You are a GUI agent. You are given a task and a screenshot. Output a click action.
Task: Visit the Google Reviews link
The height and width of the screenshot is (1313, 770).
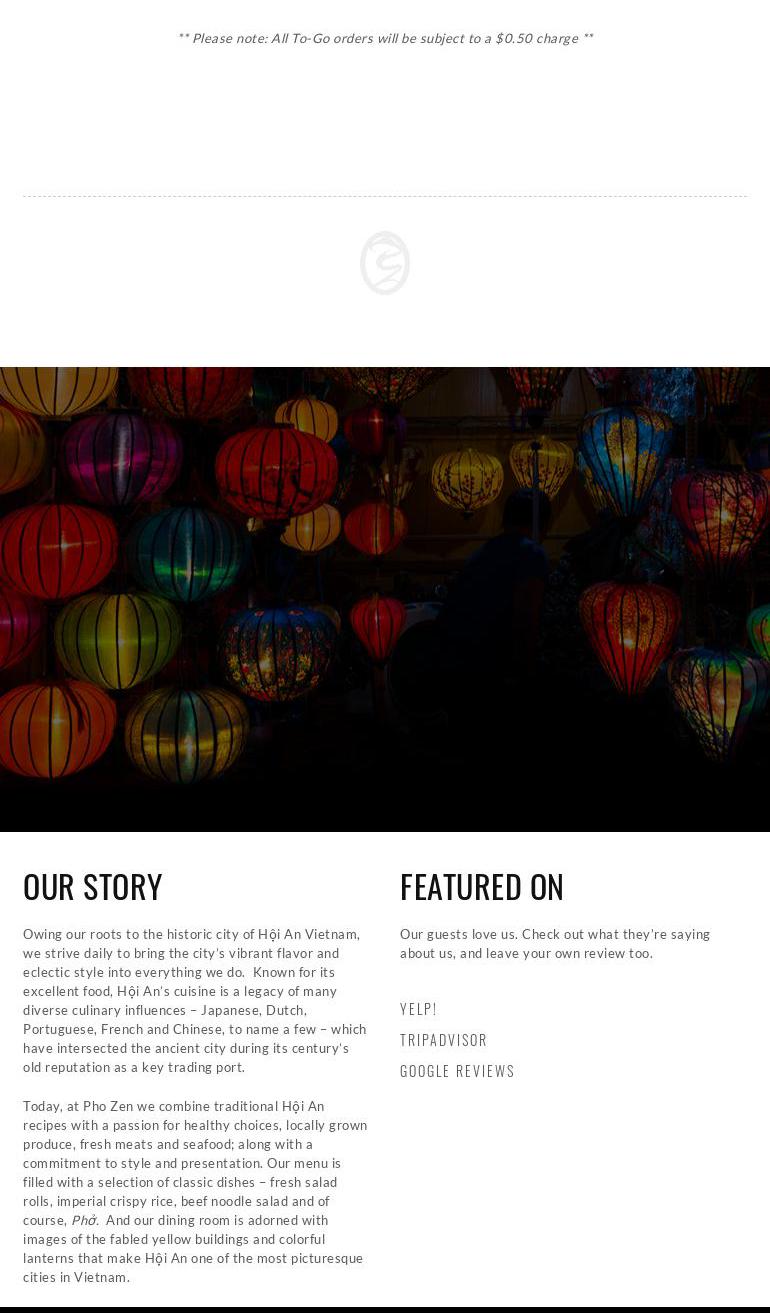(x=457, y=1071)
